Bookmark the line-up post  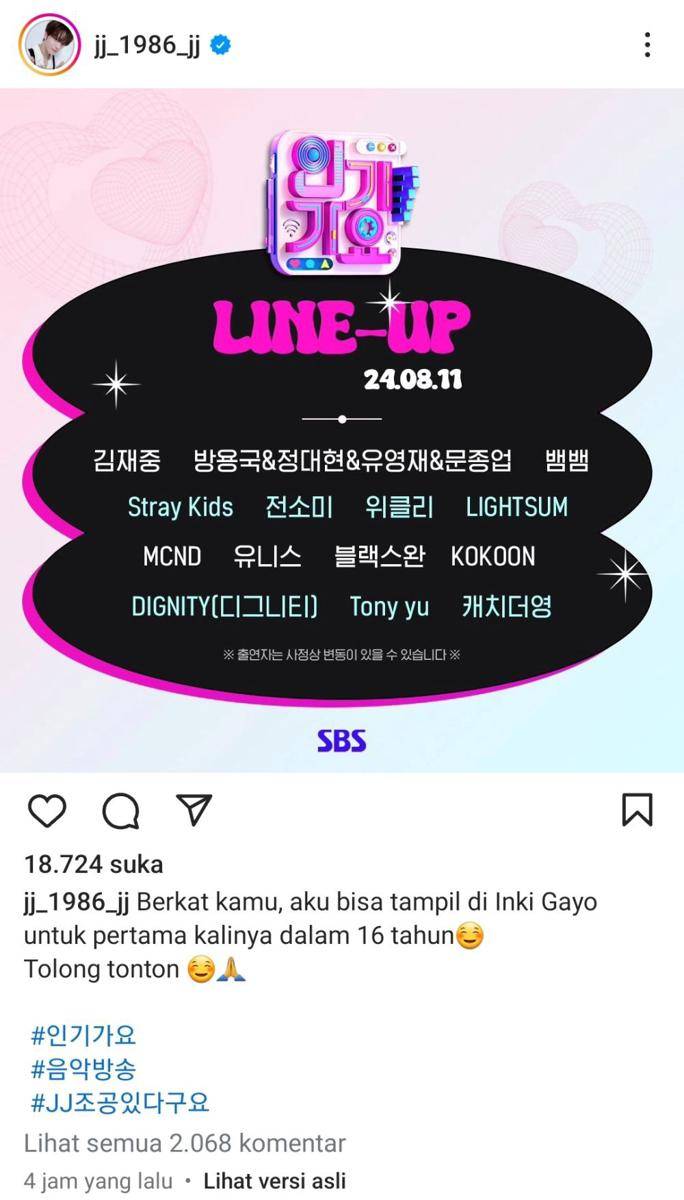(x=637, y=810)
